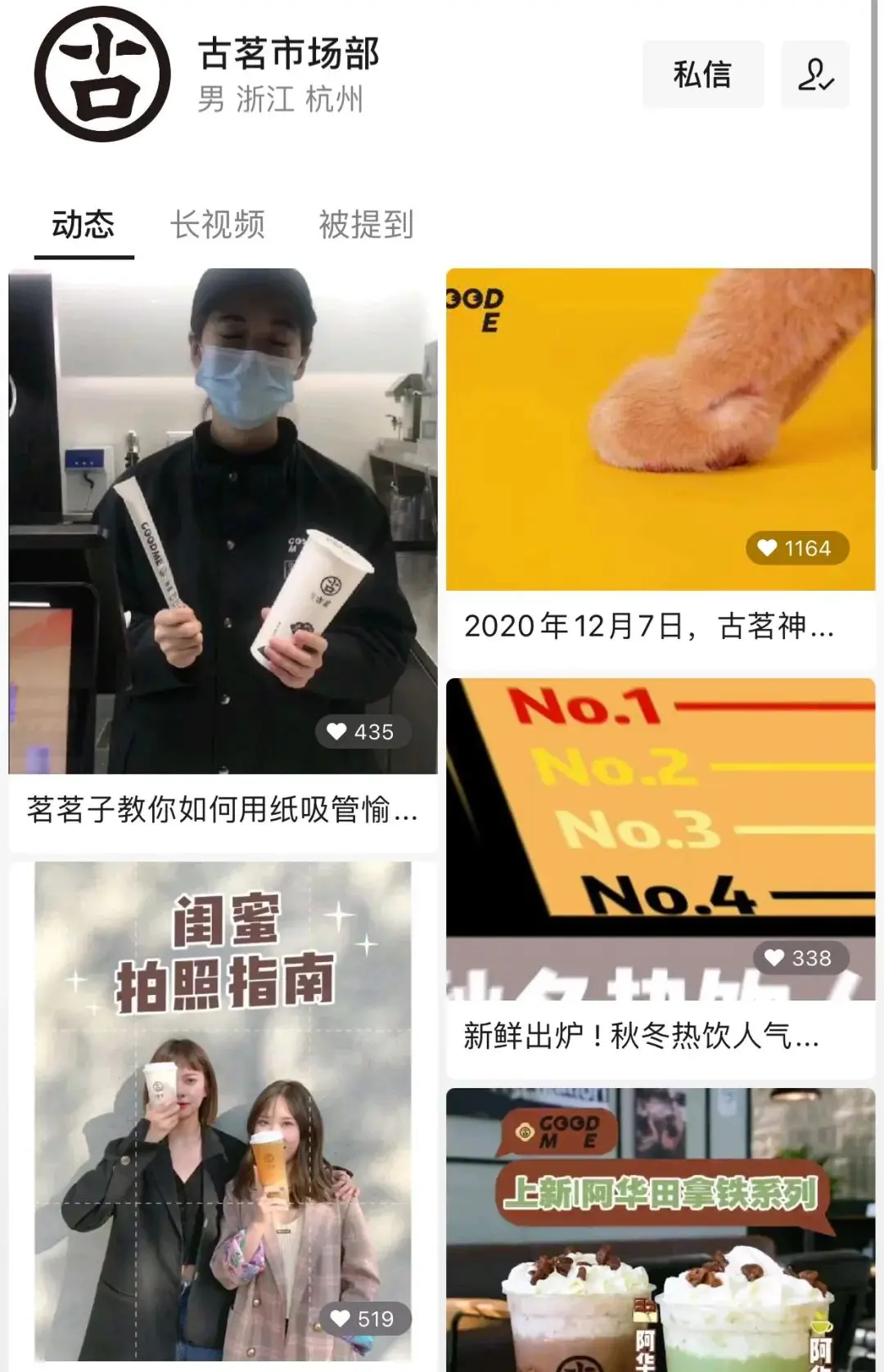The image size is (884, 1372).
Task: Open the 上新阿华田拿铁系列 post
Action: point(660,1227)
